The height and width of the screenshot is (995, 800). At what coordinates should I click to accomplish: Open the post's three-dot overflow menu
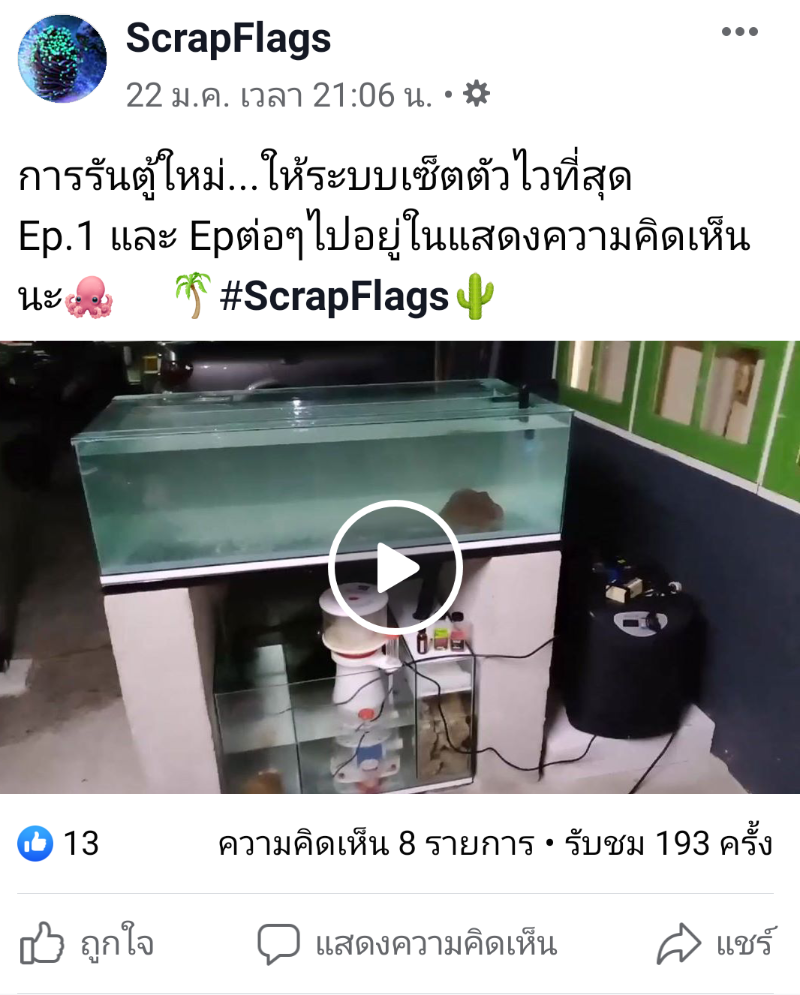click(739, 33)
